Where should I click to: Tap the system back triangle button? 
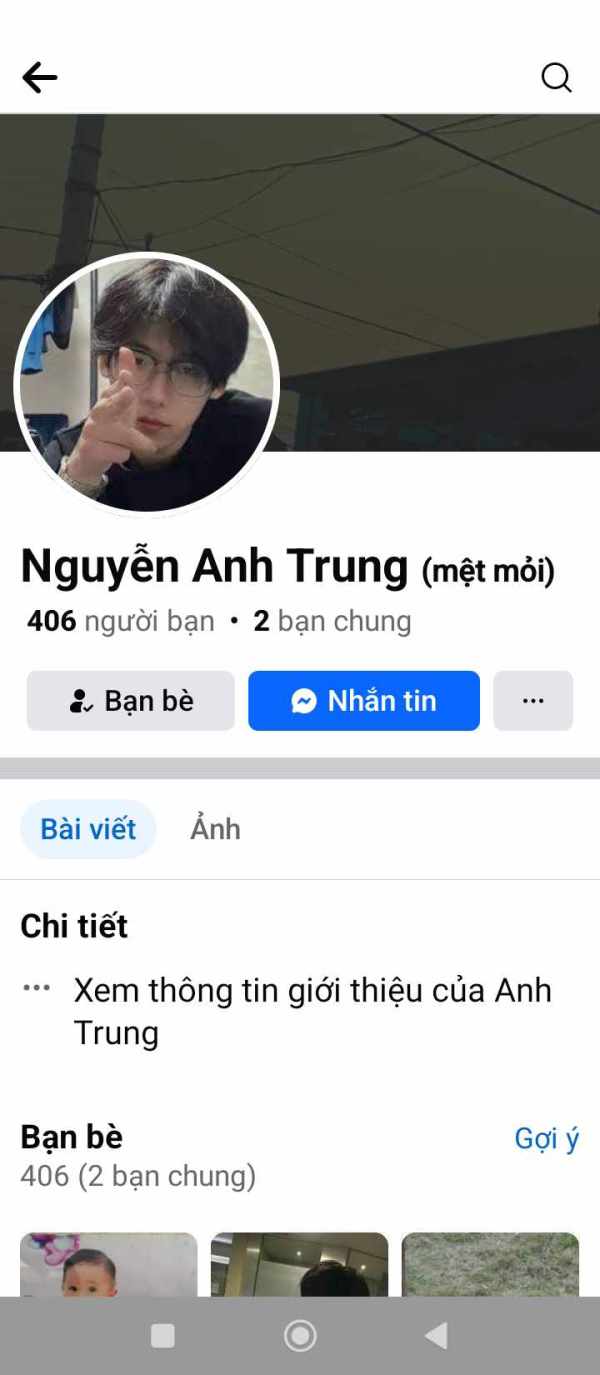(435, 1335)
